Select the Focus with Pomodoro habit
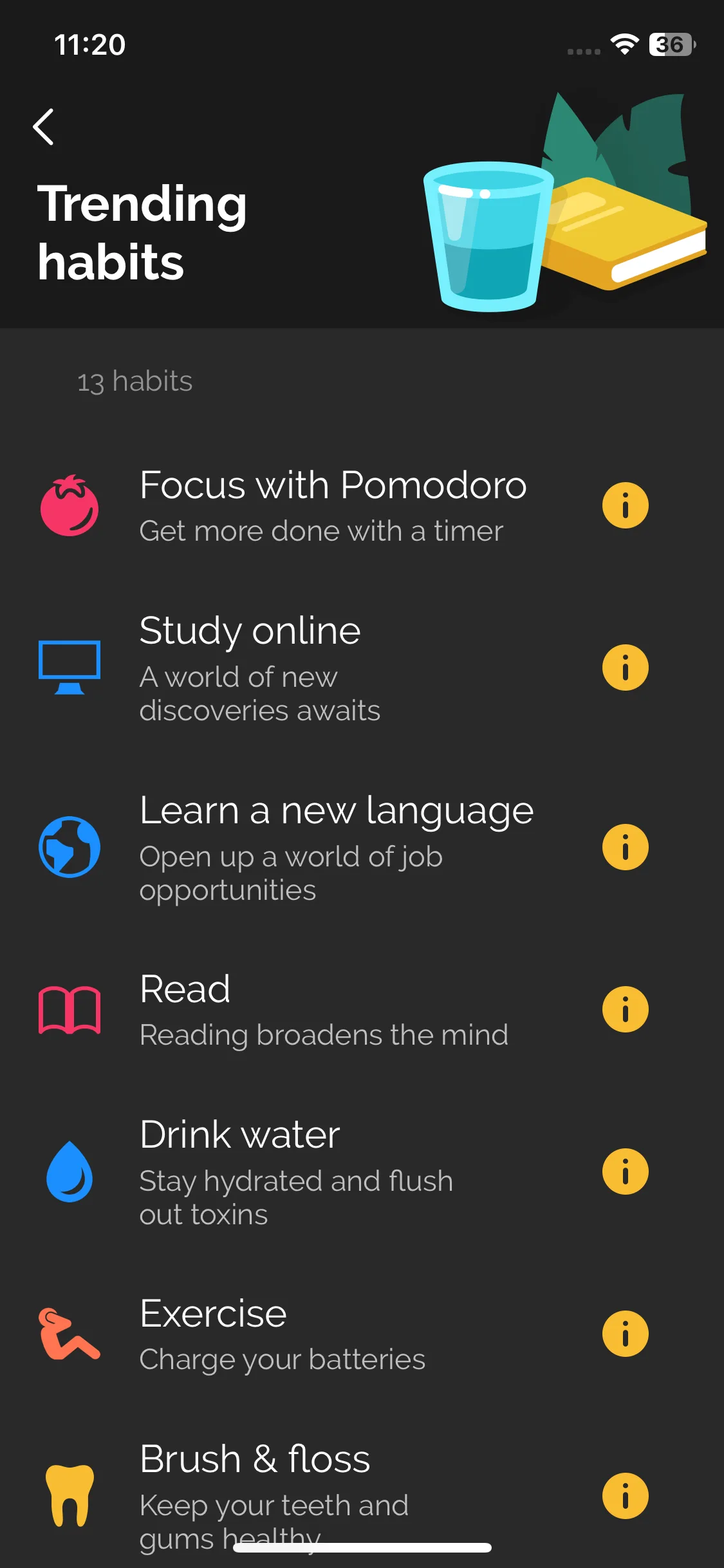The image size is (724, 1568). [x=332, y=505]
